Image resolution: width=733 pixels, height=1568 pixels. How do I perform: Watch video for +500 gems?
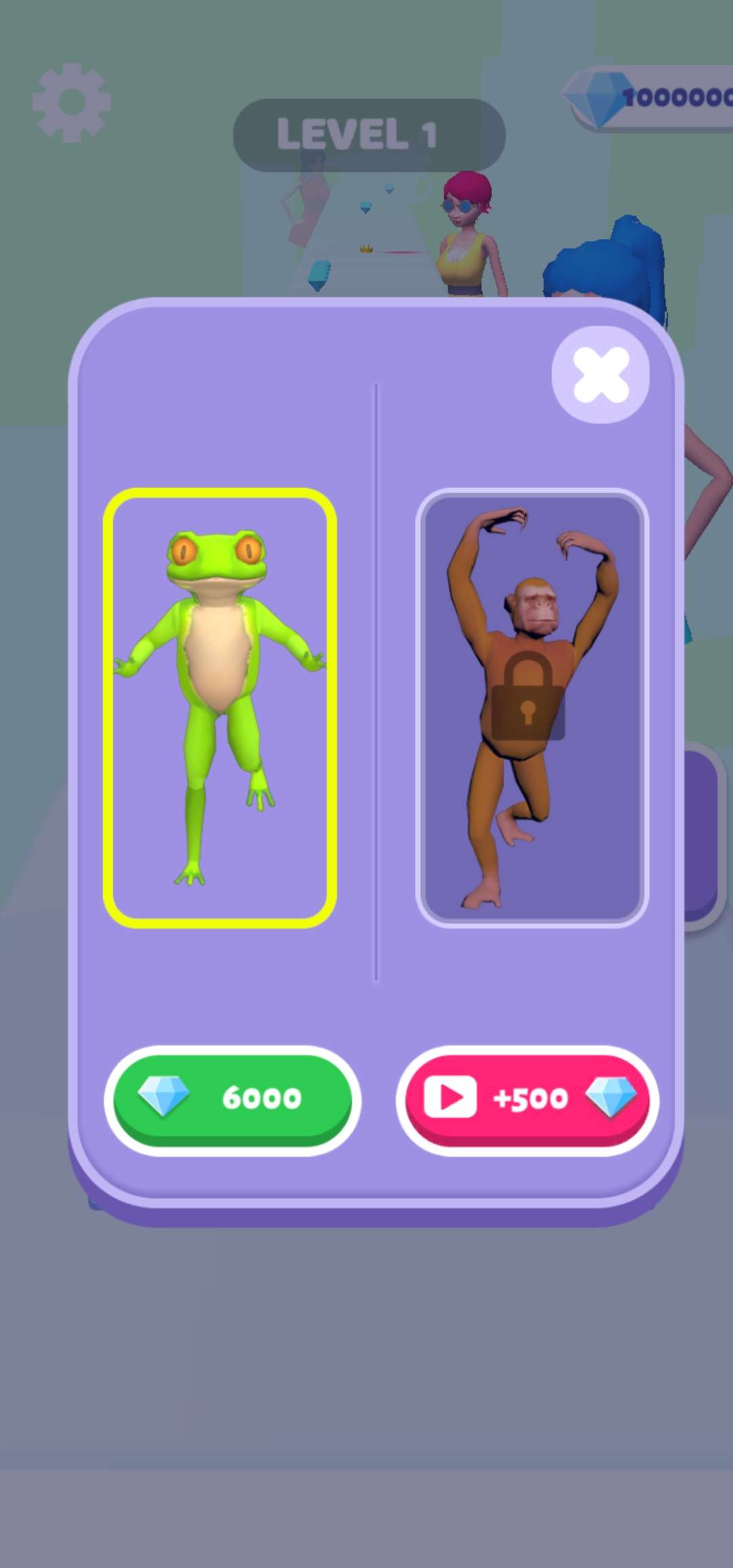pyautogui.click(x=527, y=1098)
